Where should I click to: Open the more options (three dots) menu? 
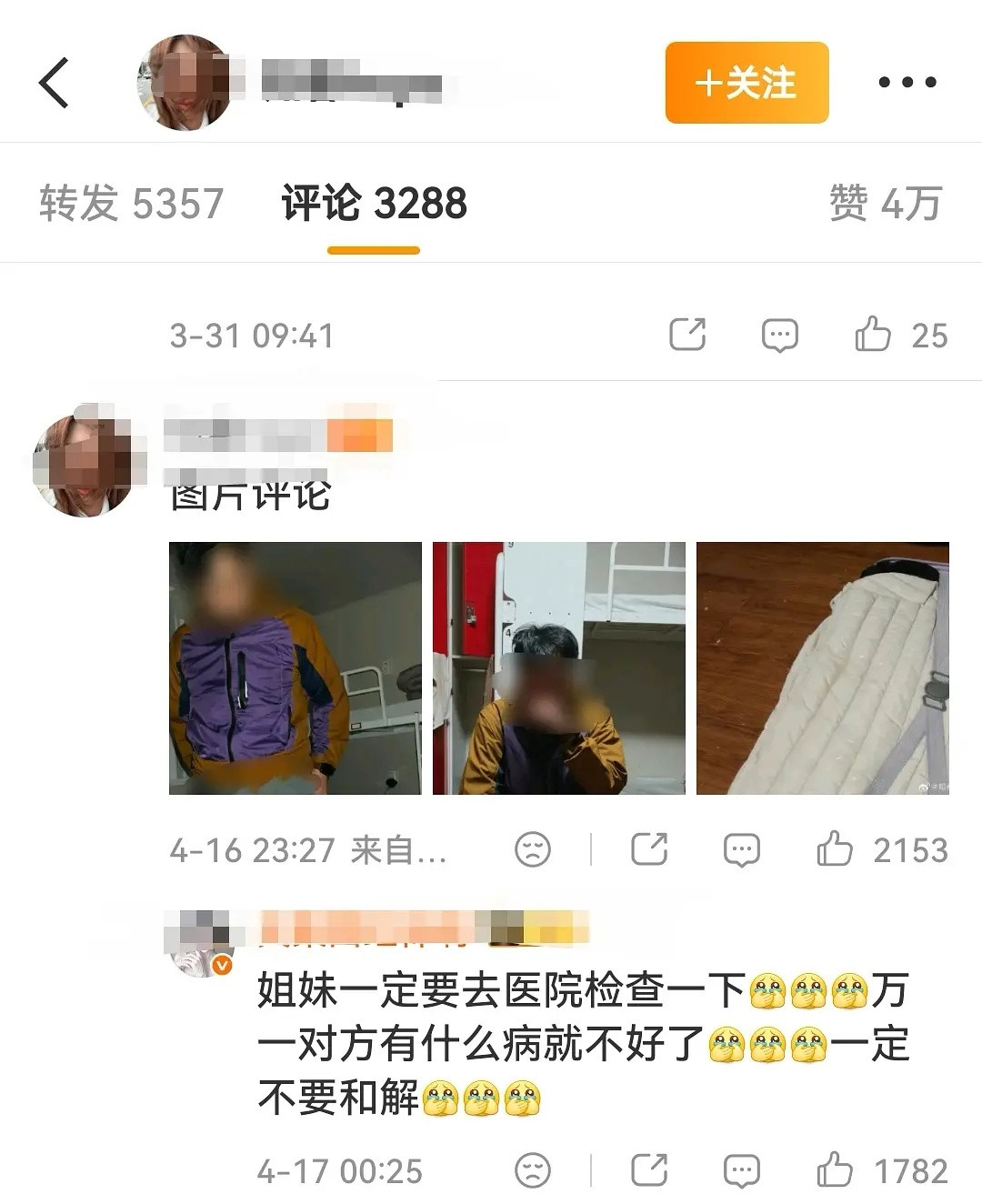909,84
